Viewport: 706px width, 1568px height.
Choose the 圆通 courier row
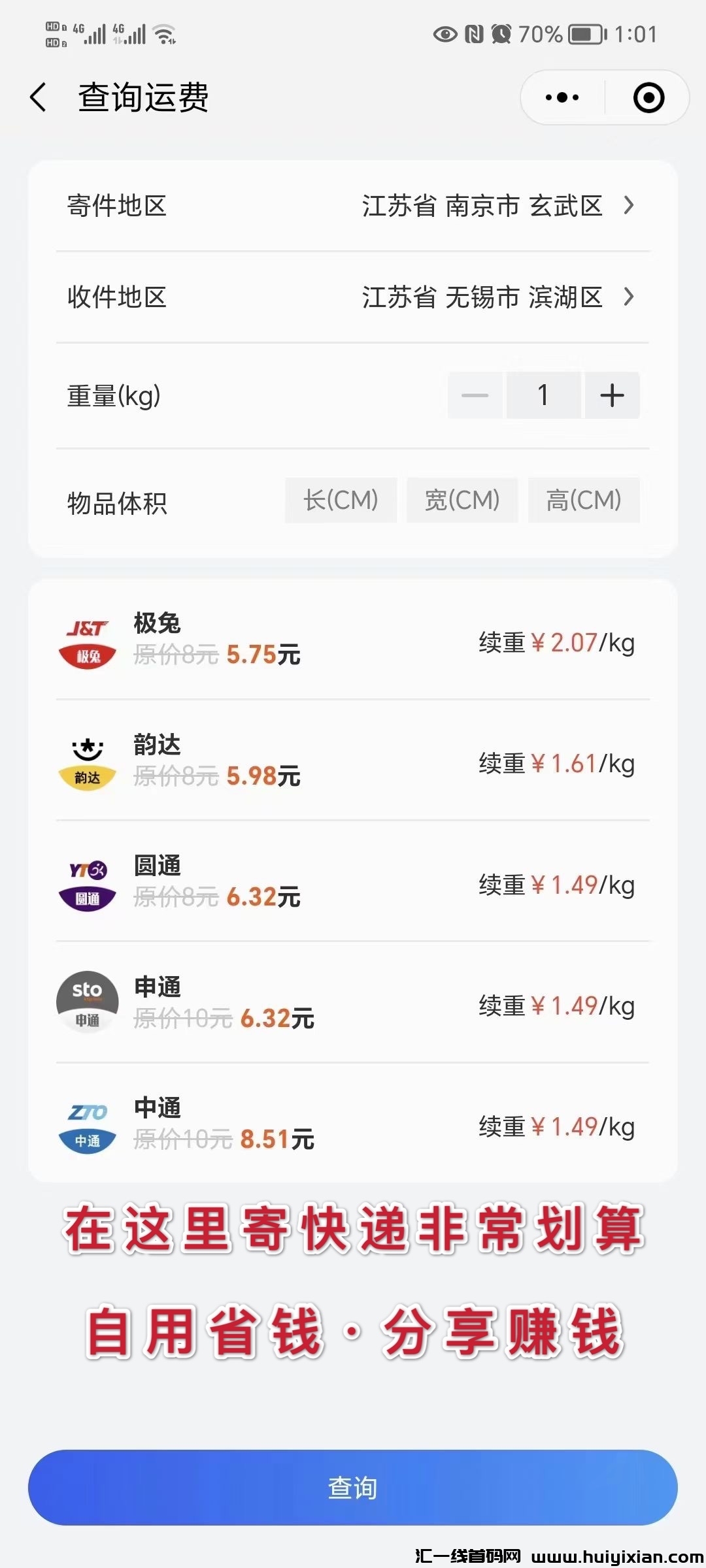353,883
